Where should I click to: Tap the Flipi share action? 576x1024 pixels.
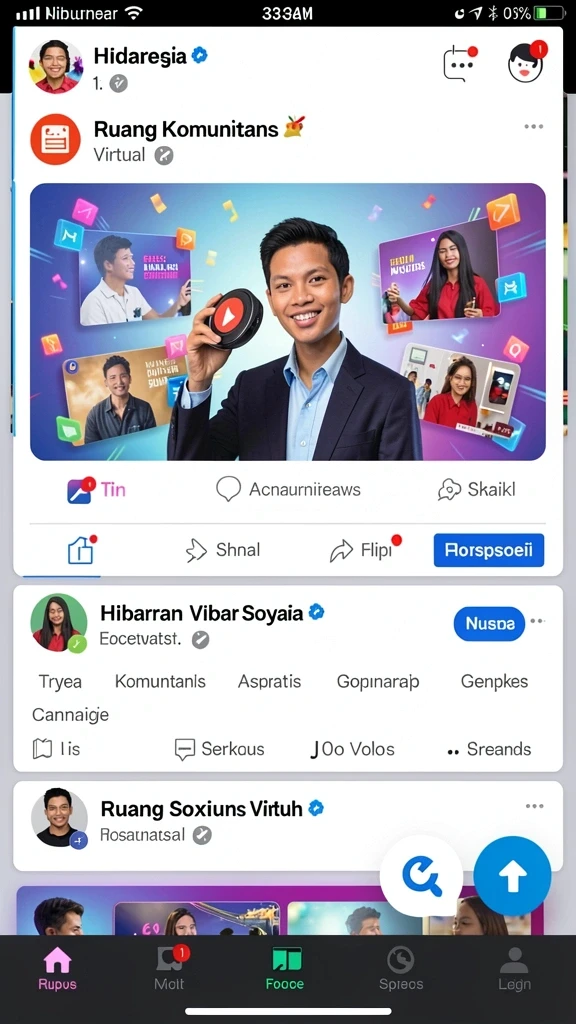pos(366,551)
